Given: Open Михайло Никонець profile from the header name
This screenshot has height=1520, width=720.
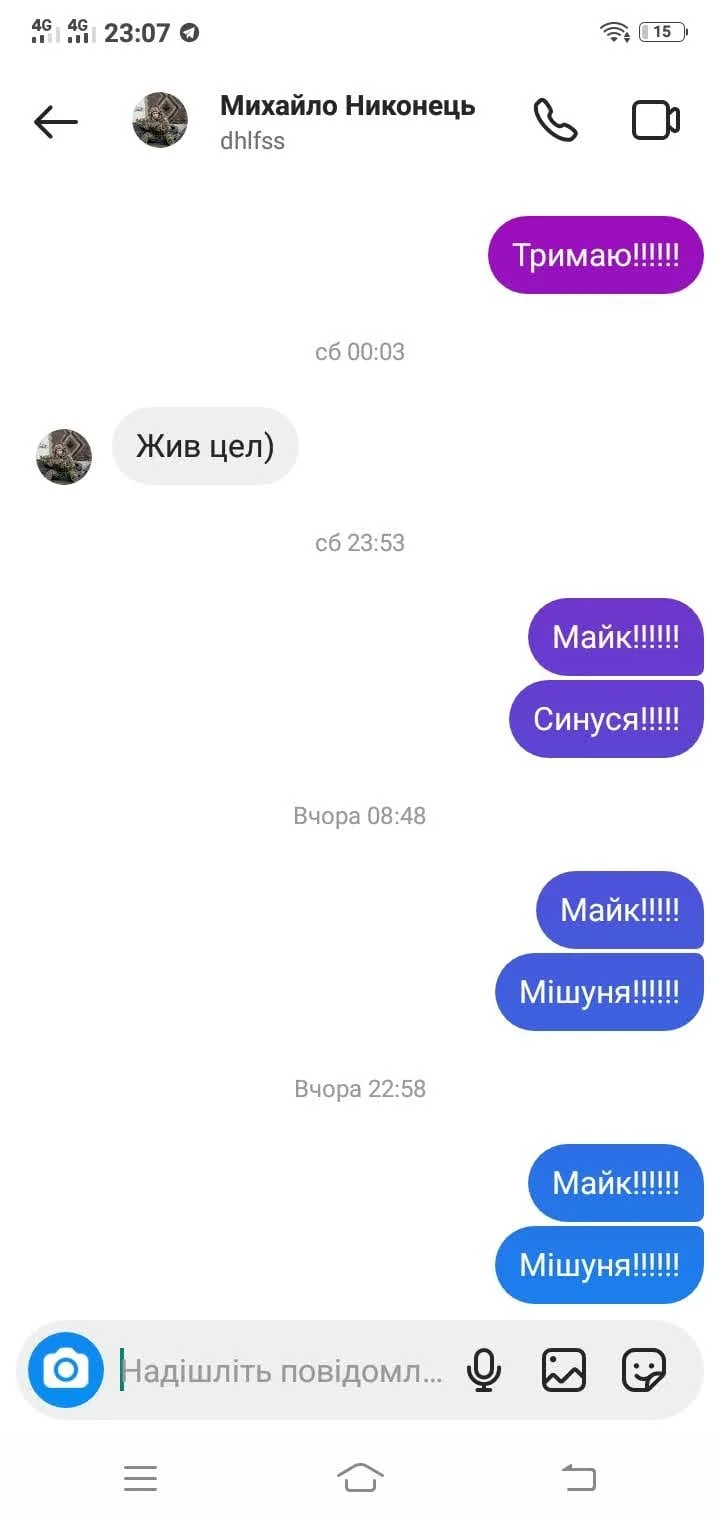Looking at the screenshot, I should [x=347, y=106].
